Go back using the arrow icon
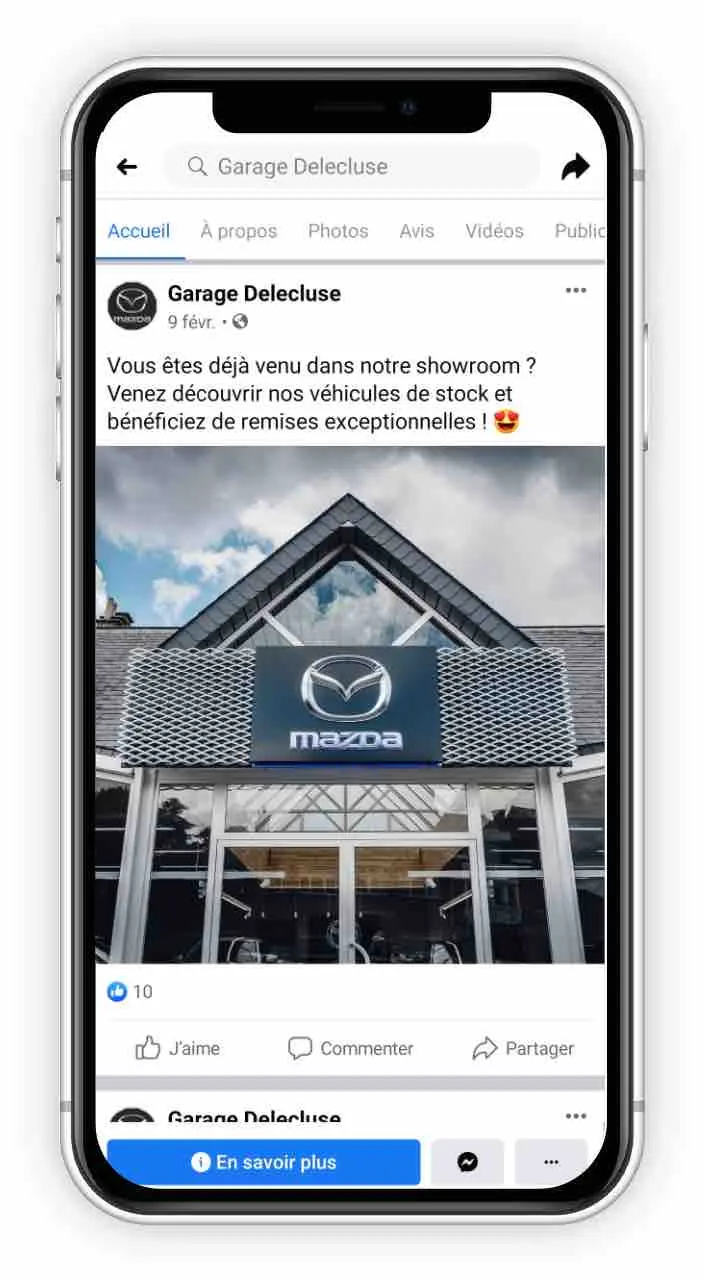The image size is (704, 1280). [127, 167]
